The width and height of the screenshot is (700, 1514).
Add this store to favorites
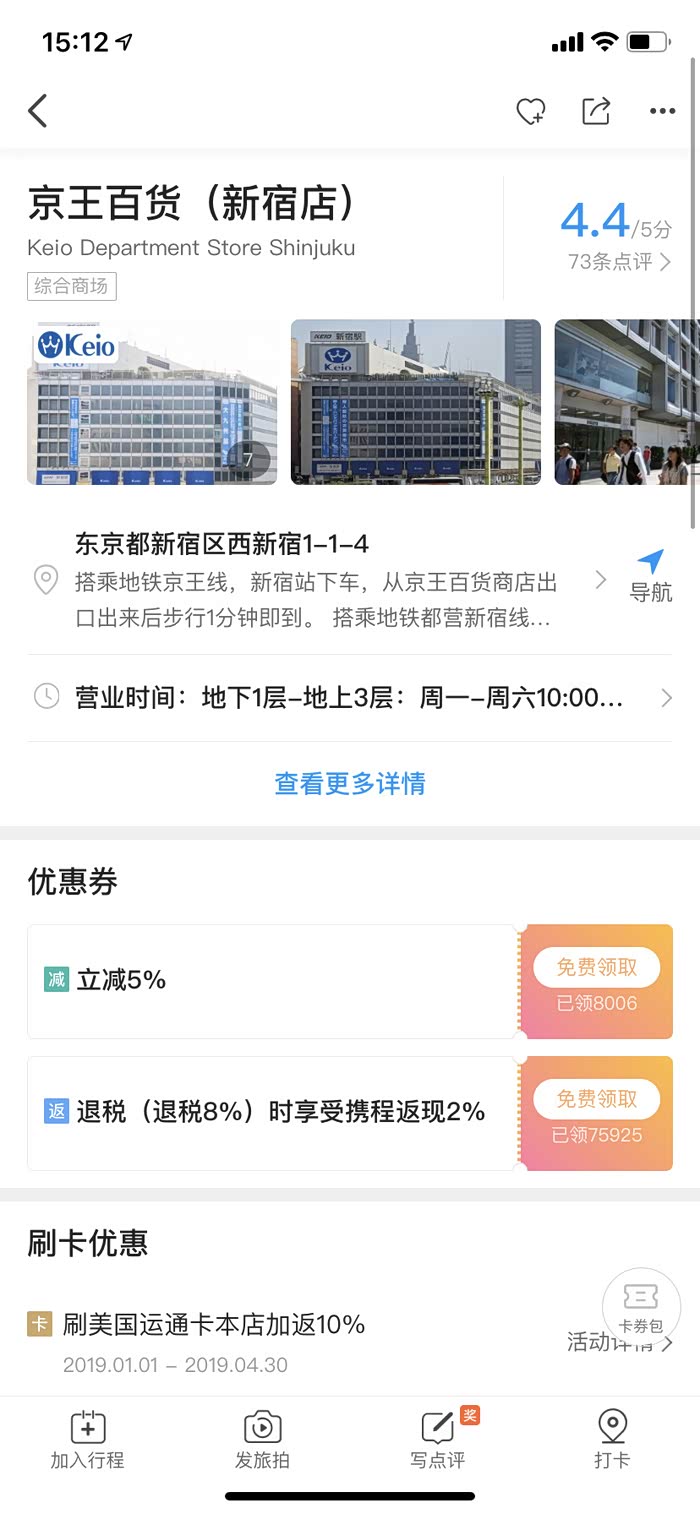pos(530,111)
